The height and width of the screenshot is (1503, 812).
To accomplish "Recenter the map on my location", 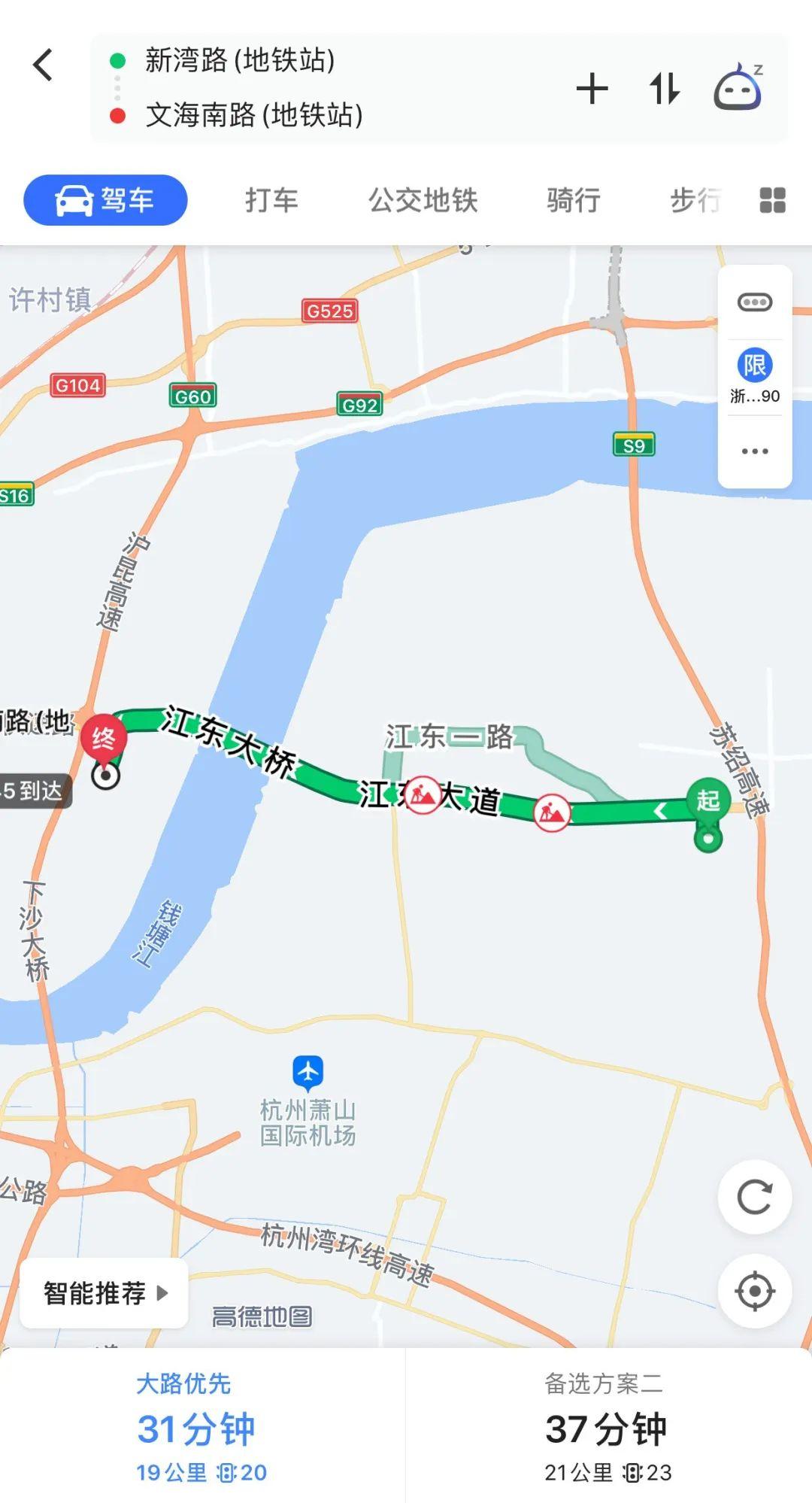I will (x=755, y=1292).
